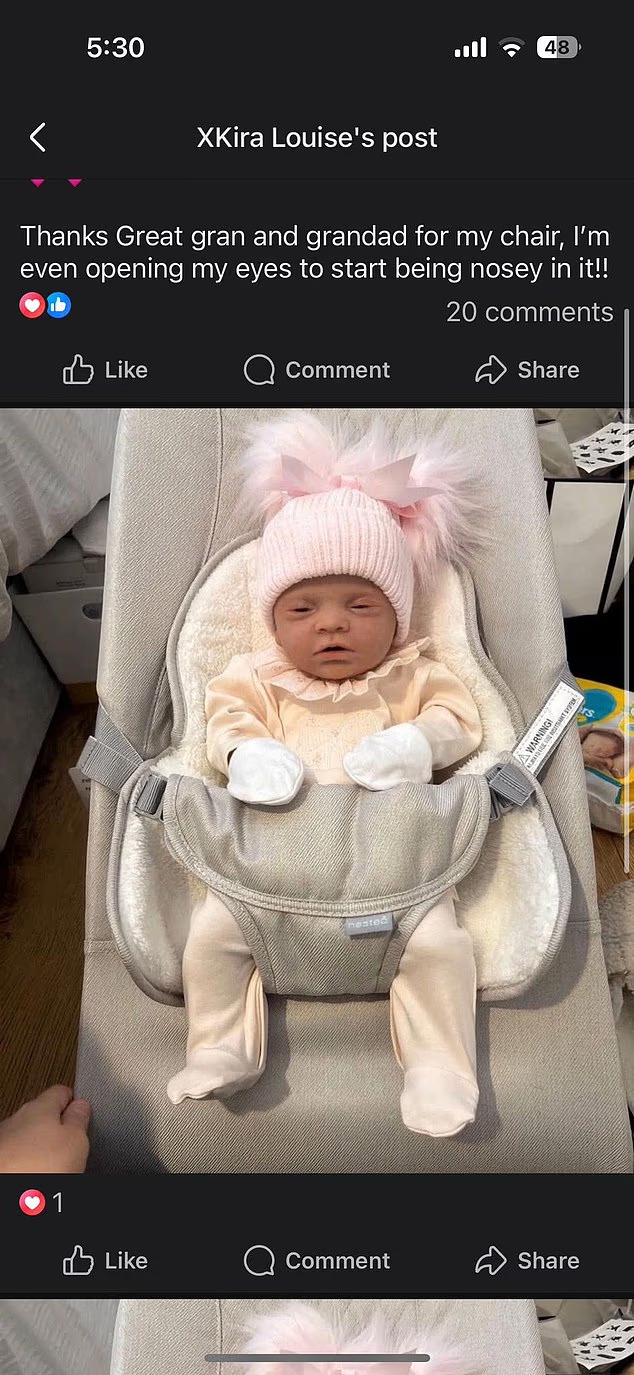
Task: View reactions on the chair post
Action: (x=45, y=306)
